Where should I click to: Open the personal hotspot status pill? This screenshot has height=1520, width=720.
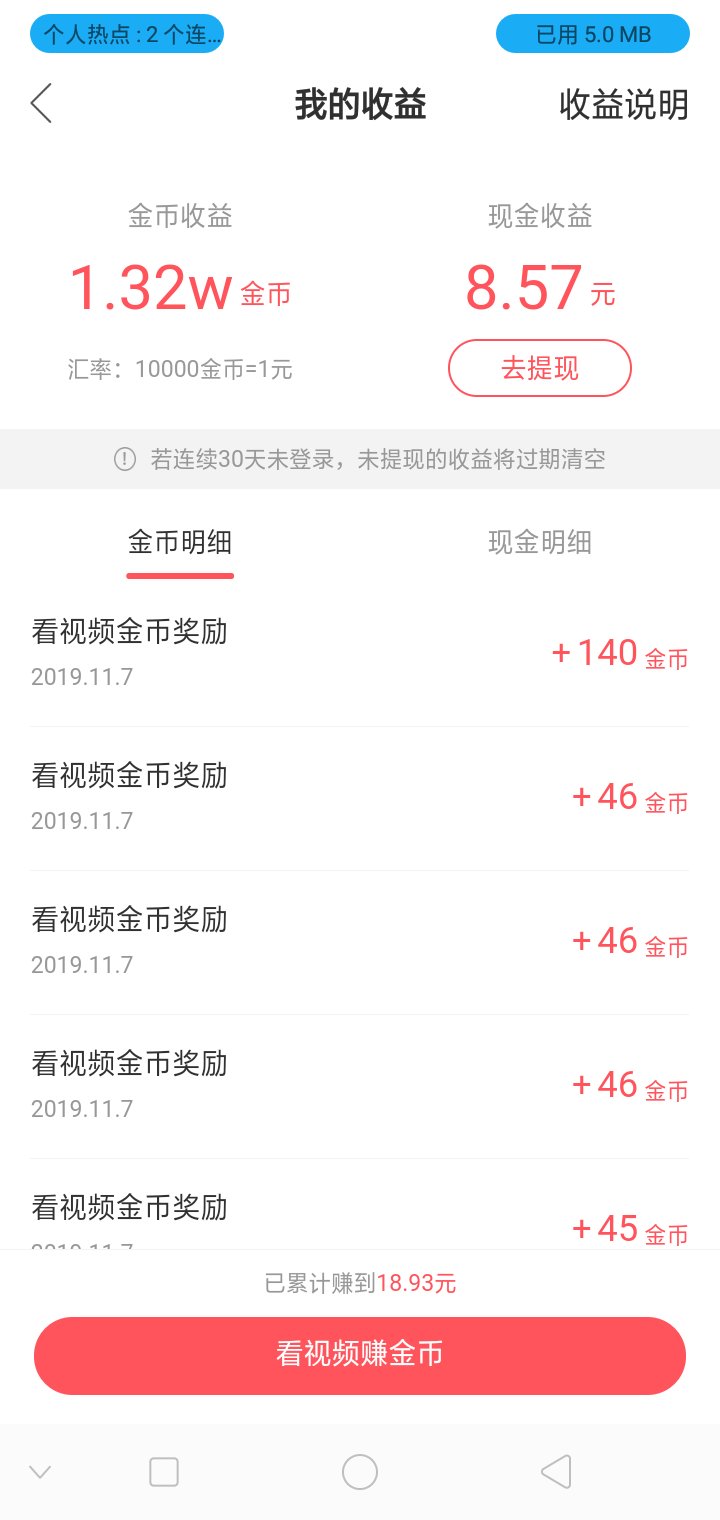(127, 35)
